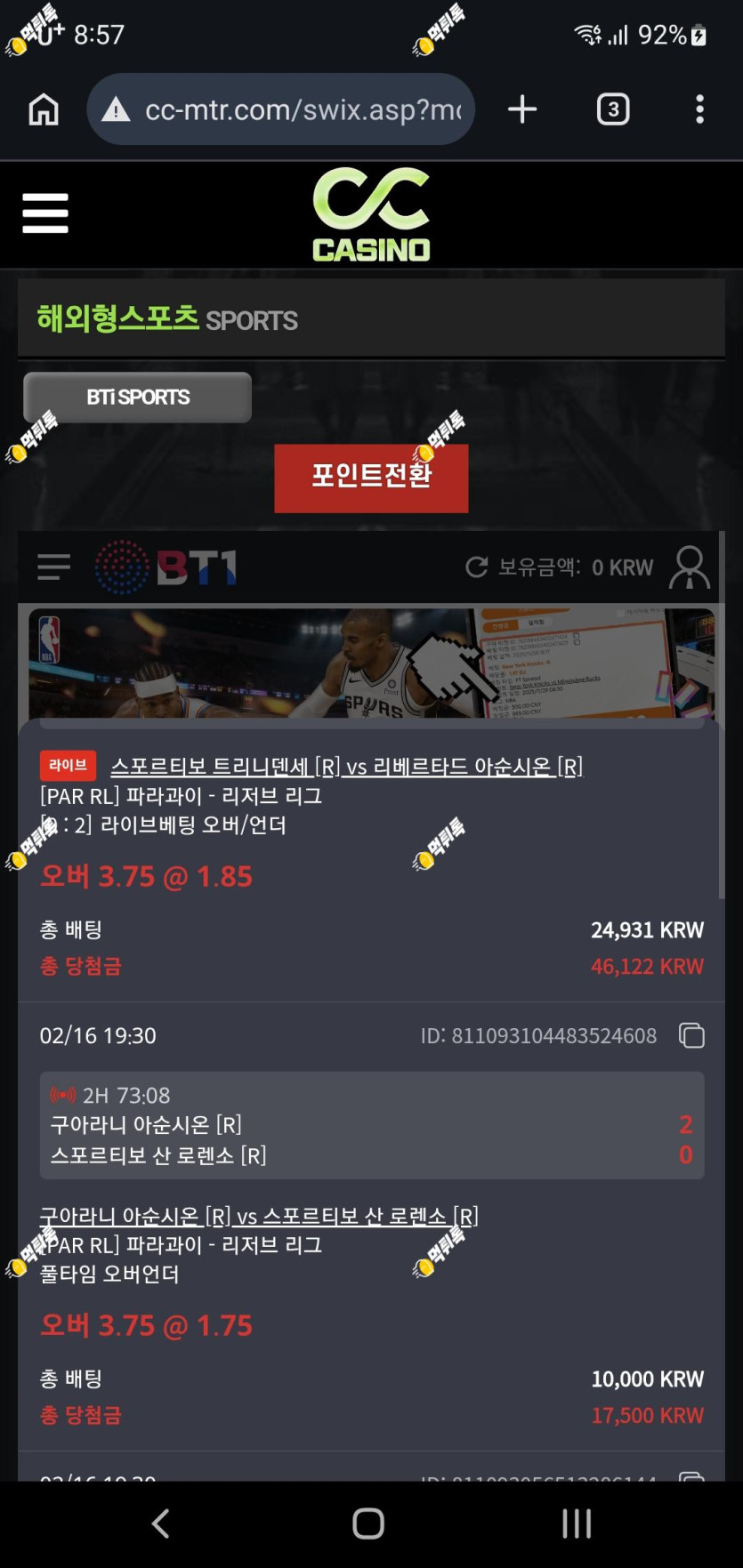Open a new browser tab
The image size is (743, 1568).
tap(522, 109)
